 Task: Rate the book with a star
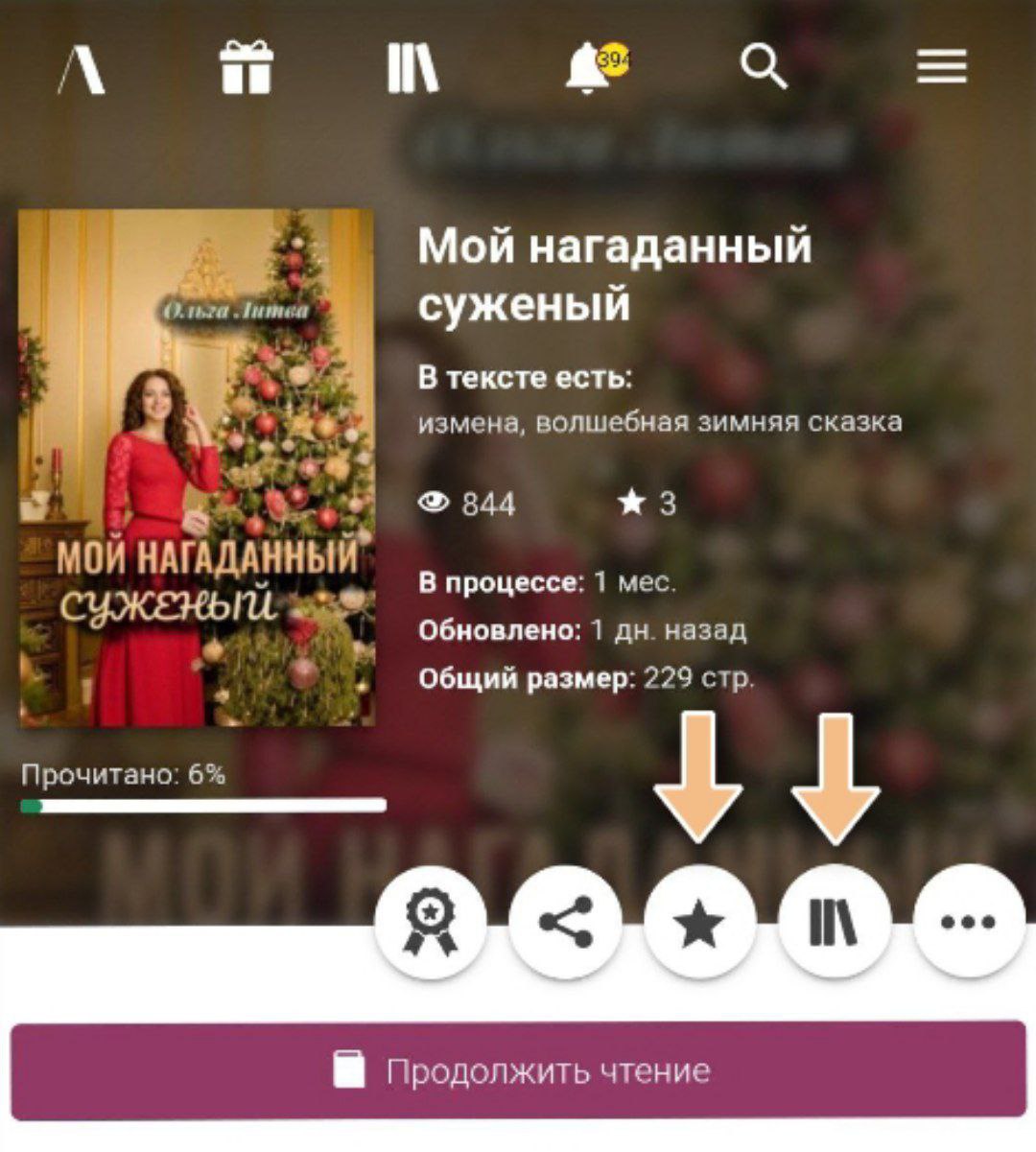click(699, 923)
